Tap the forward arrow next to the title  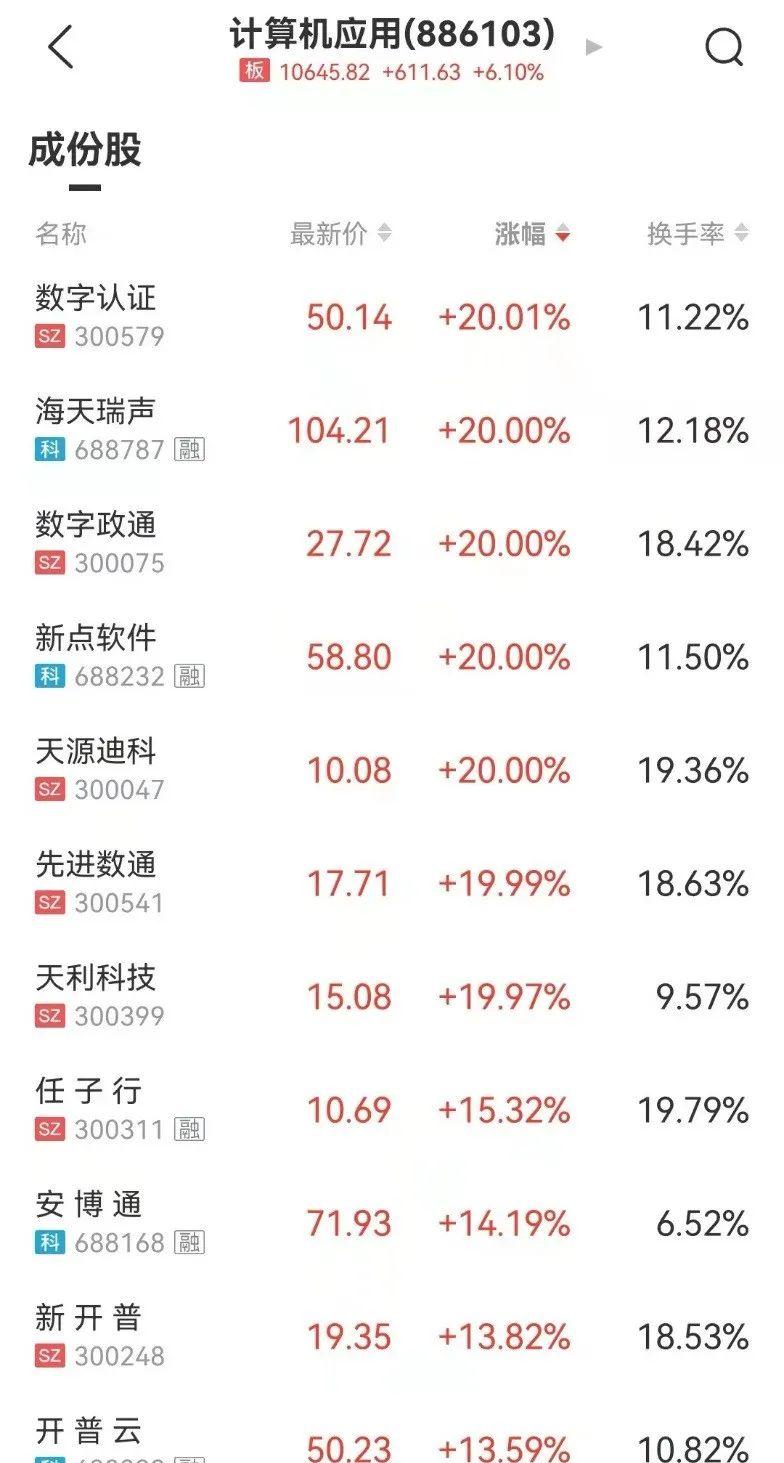coord(595,47)
